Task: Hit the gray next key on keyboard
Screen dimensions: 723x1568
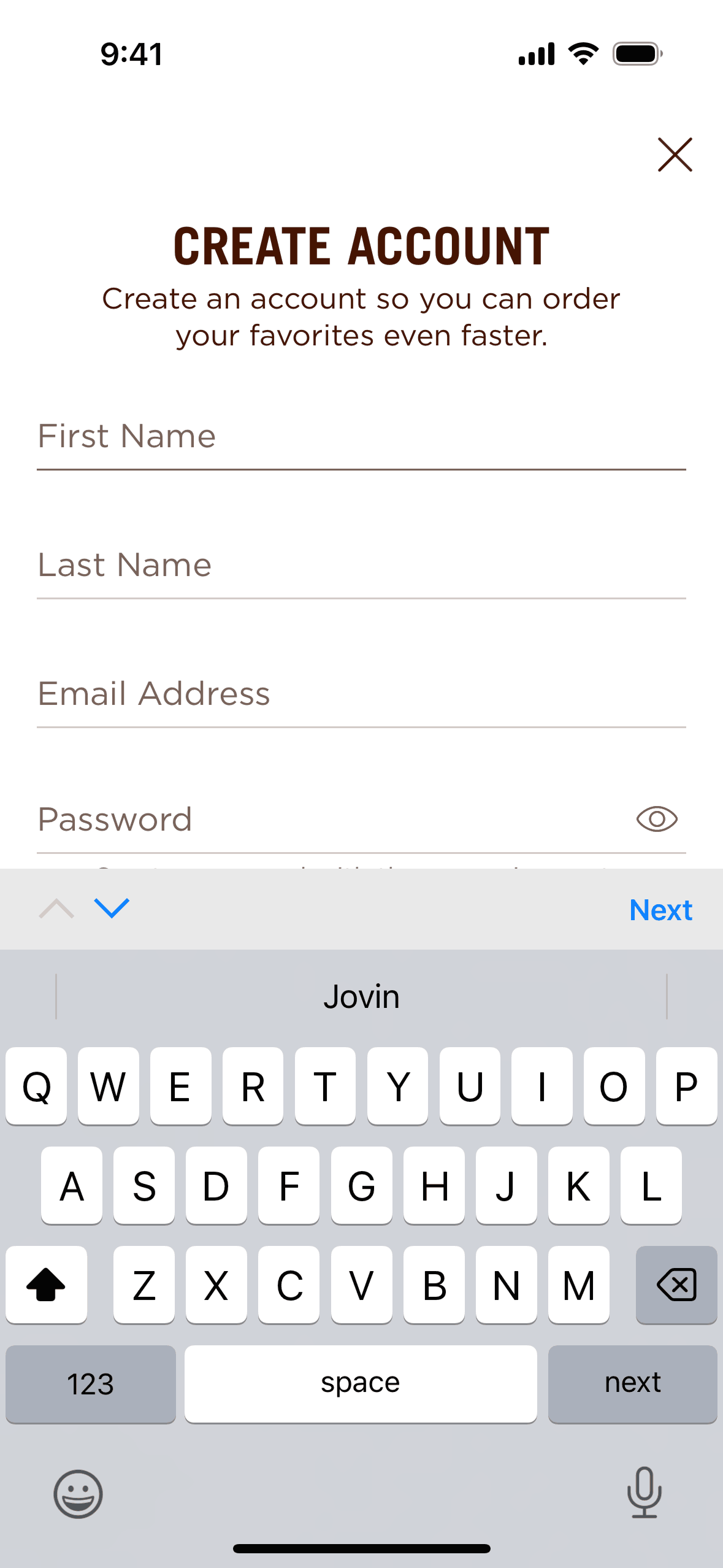Action: [x=632, y=1384]
